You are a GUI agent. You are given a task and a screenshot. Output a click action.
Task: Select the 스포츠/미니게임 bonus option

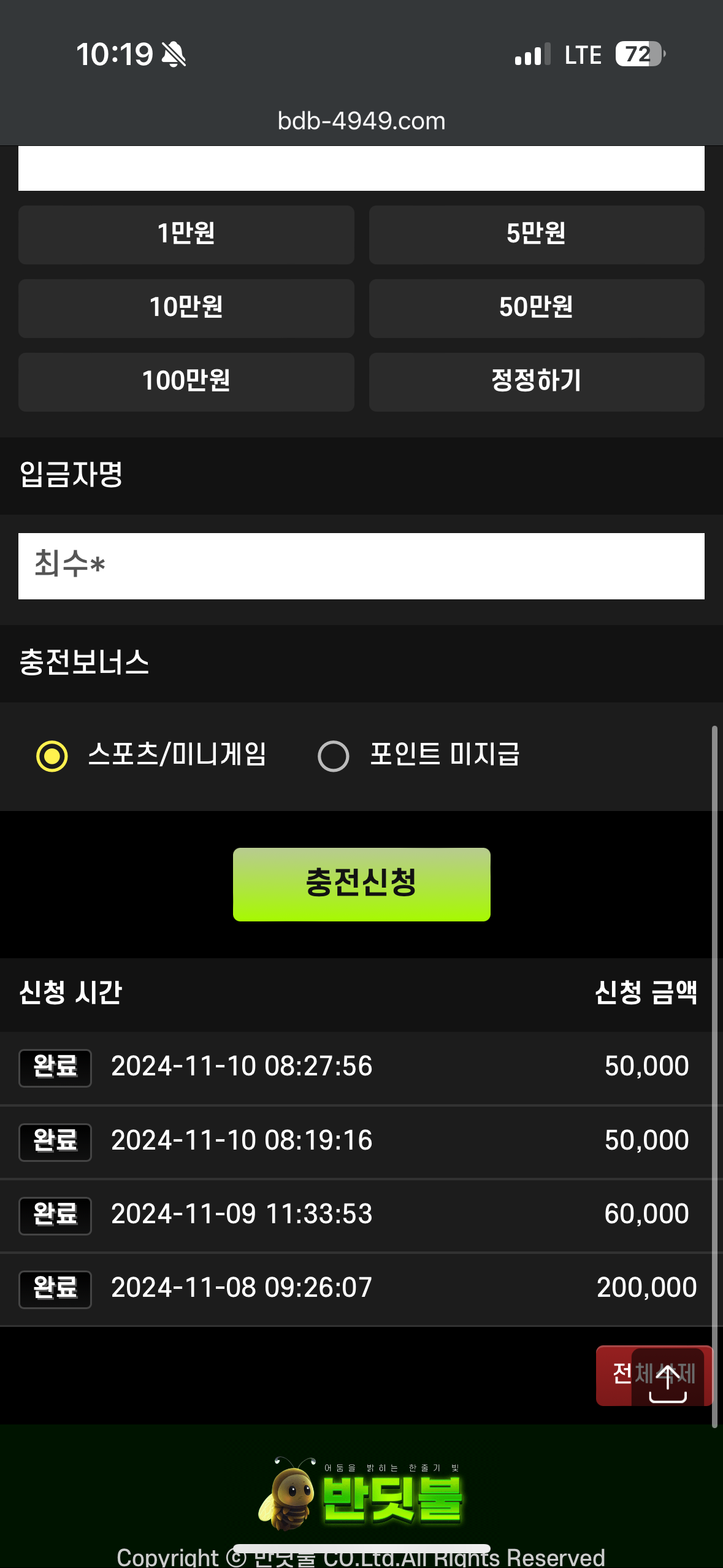[53, 756]
